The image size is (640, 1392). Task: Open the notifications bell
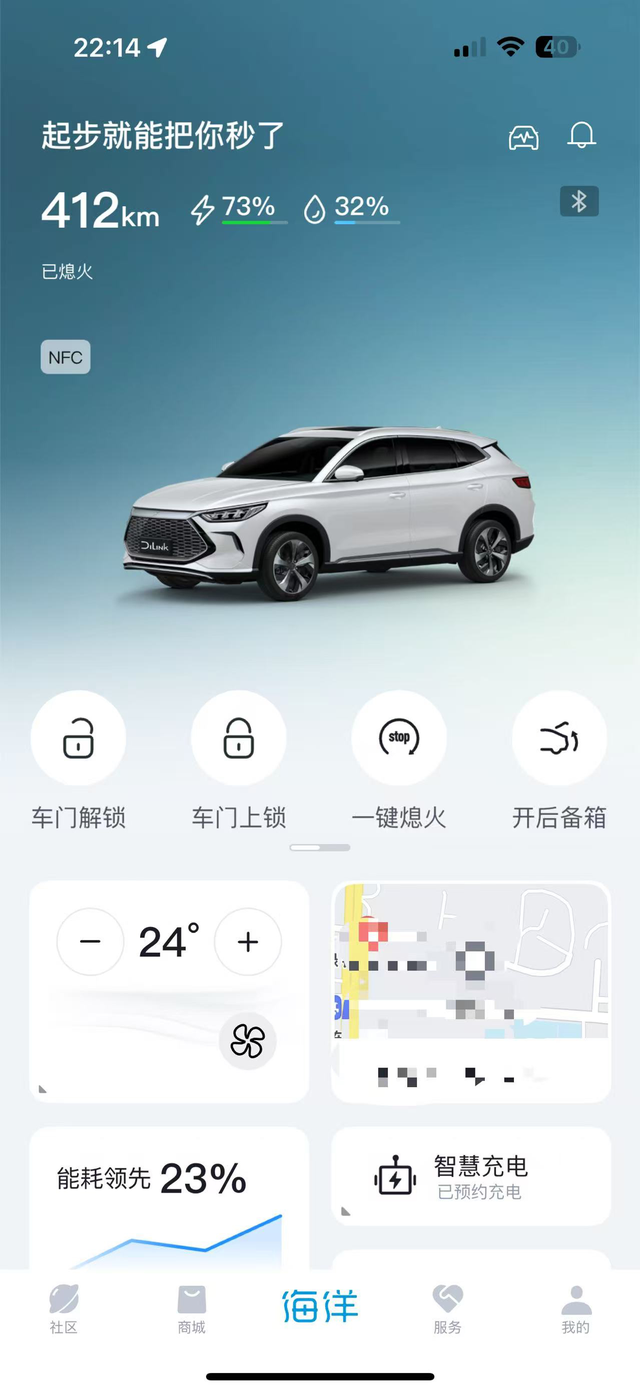tap(581, 136)
